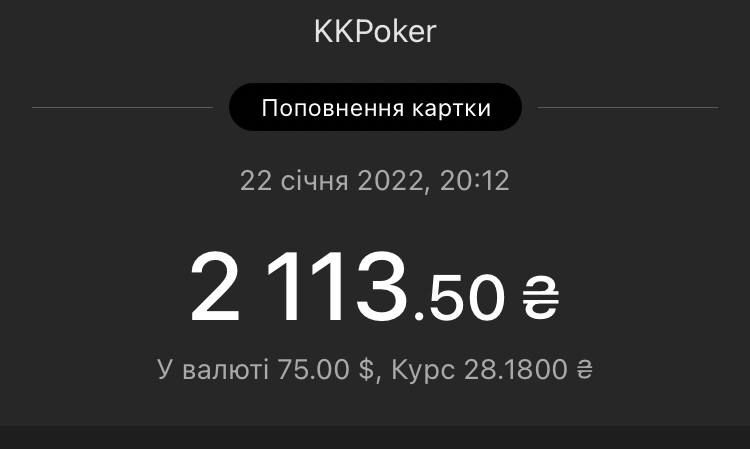Tap the Поповнення картки category chip

click(x=375, y=108)
